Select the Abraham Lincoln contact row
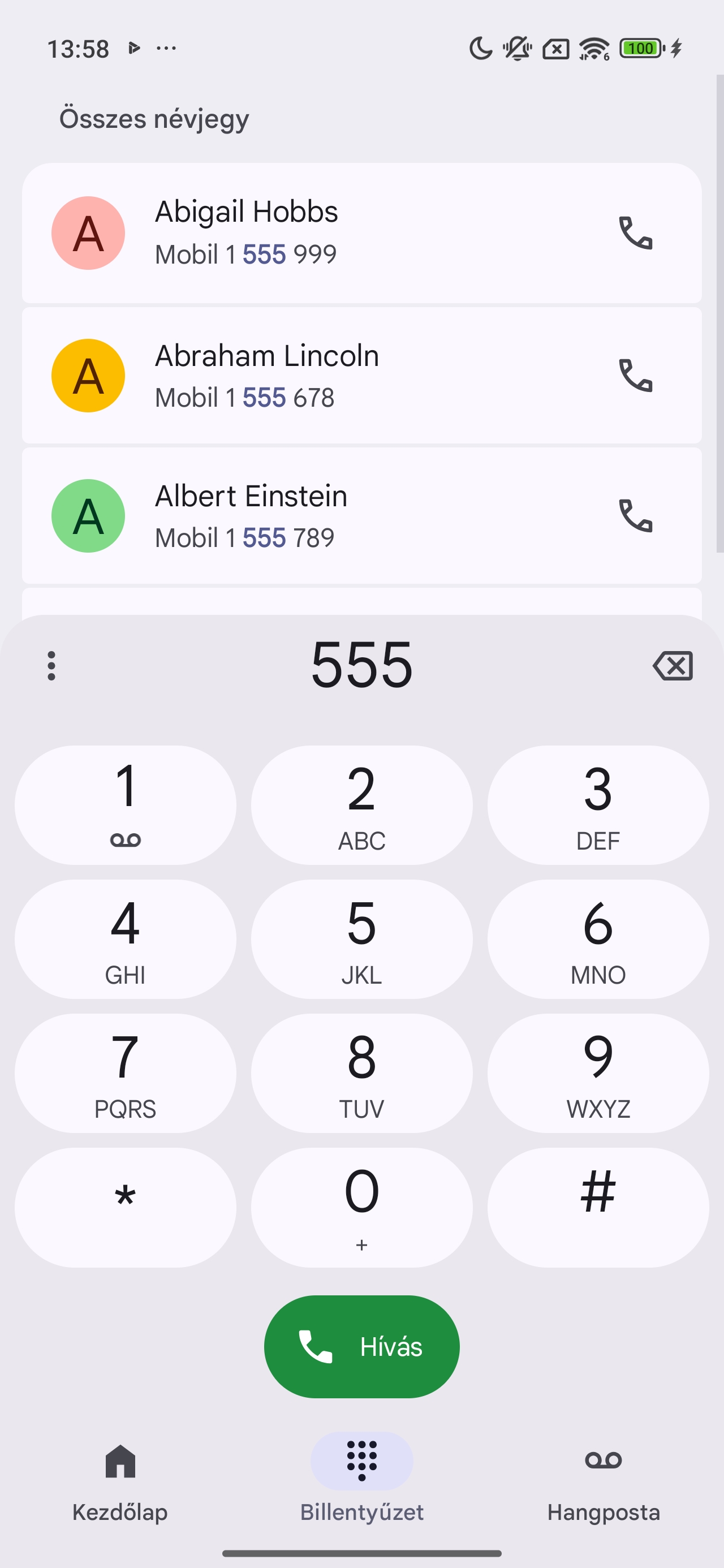The image size is (724, 1568). (304, 376)
